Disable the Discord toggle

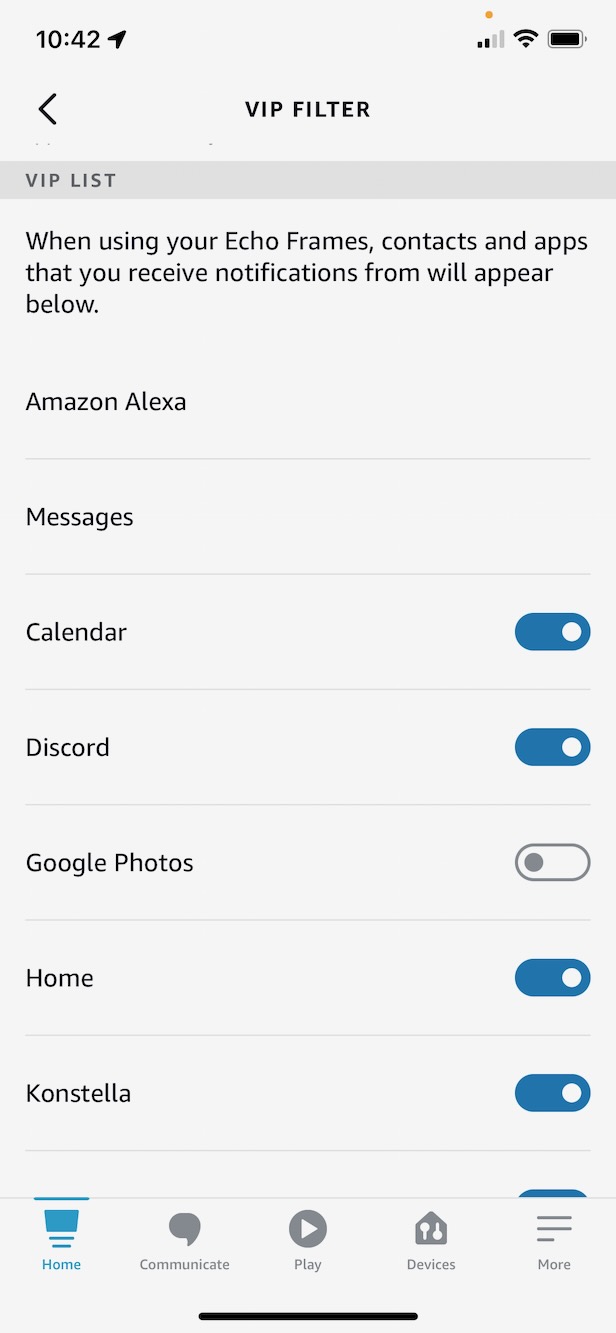[552, 747]
